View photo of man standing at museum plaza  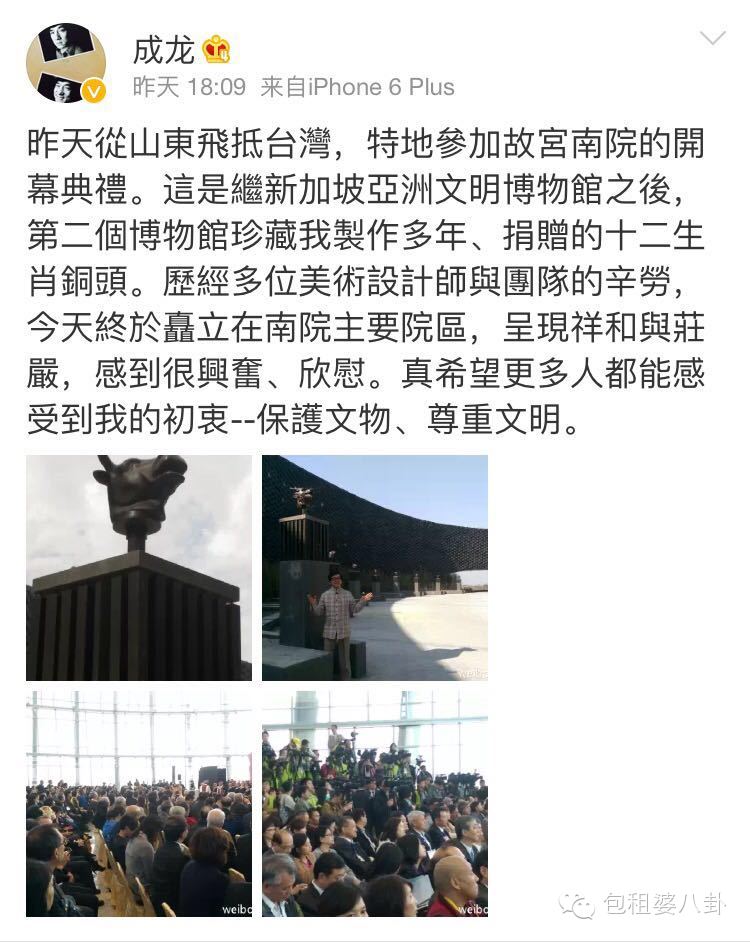tap(375, 567)
